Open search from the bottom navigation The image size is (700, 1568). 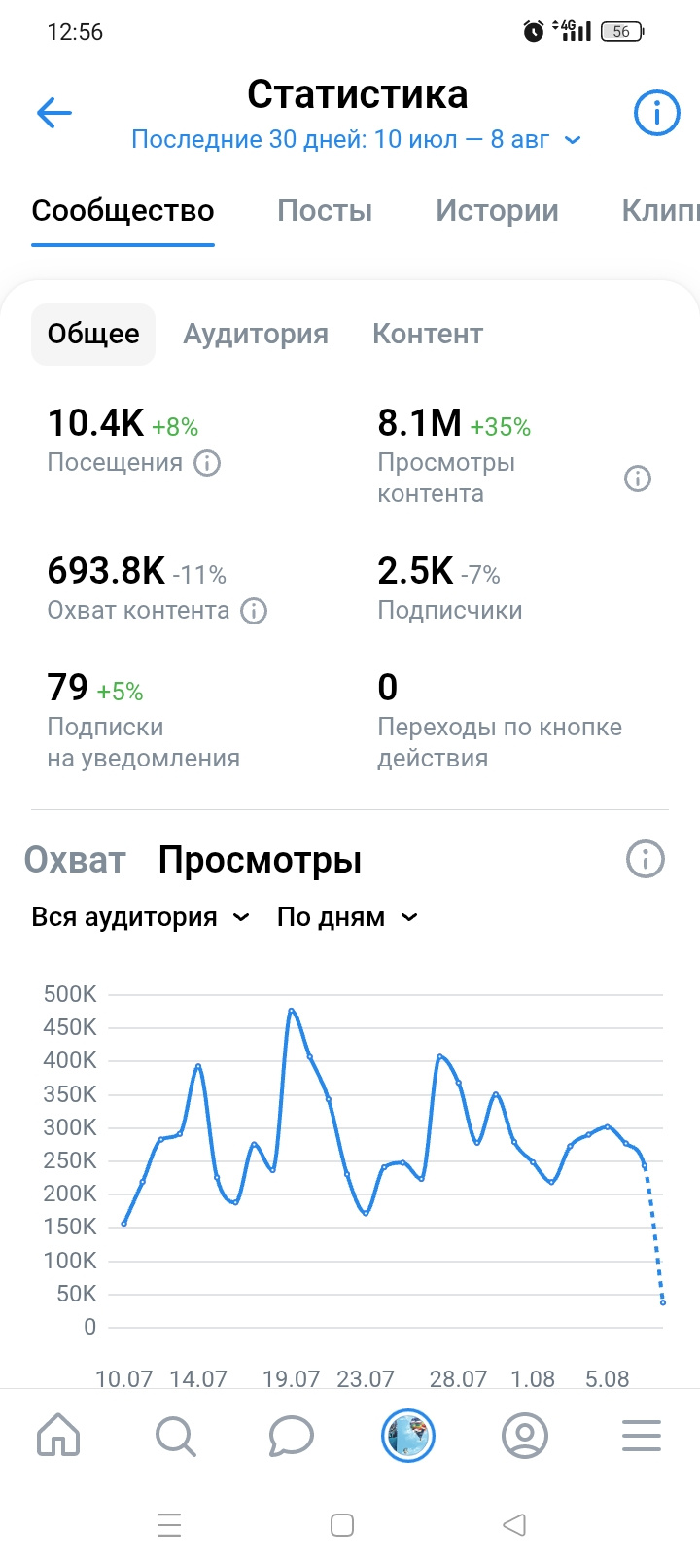point(175,1436)
